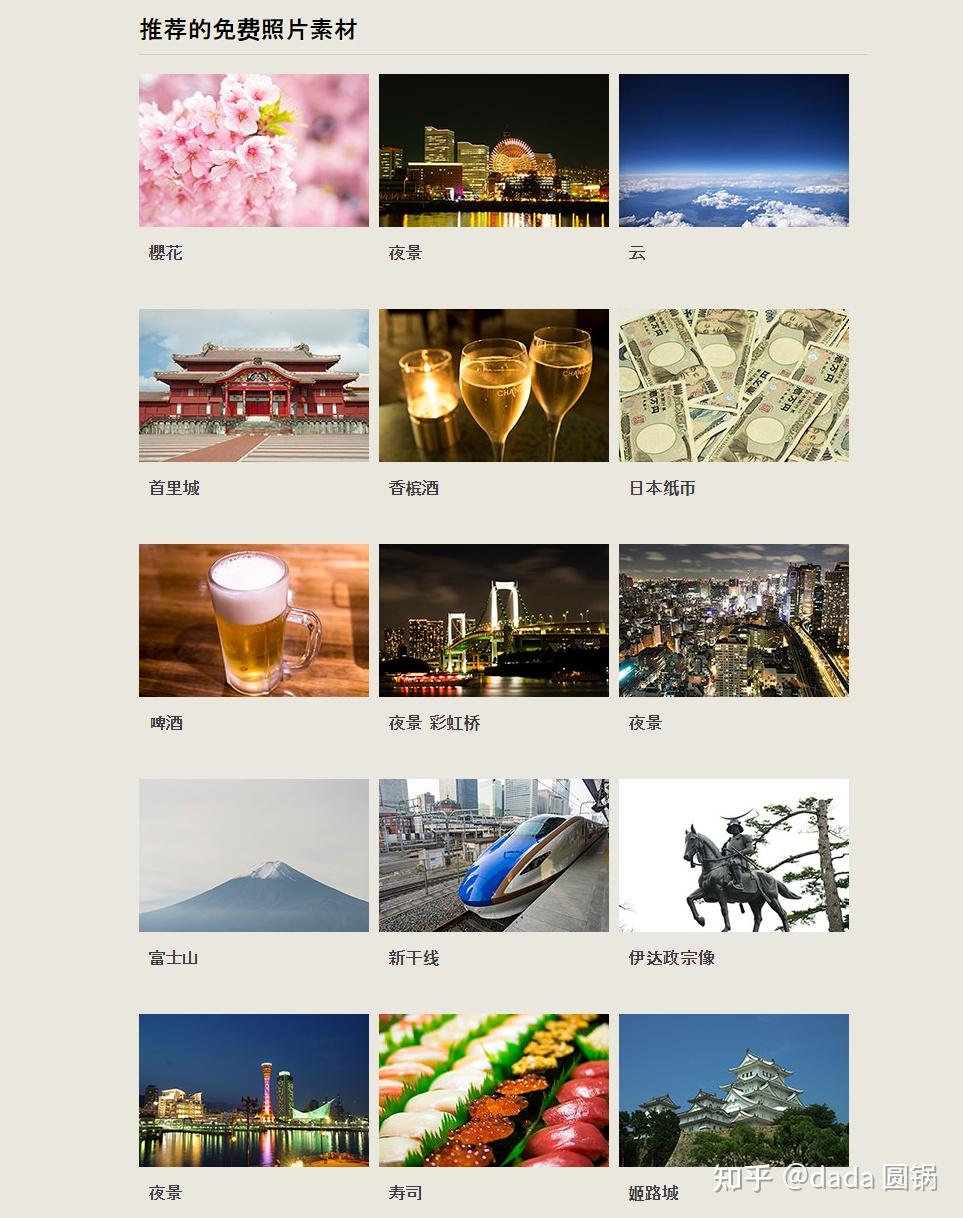The image size is (963, 1218).
Task: View the 夜景 彩虹桥 bridge photo
Action: (x=494, y=620)
